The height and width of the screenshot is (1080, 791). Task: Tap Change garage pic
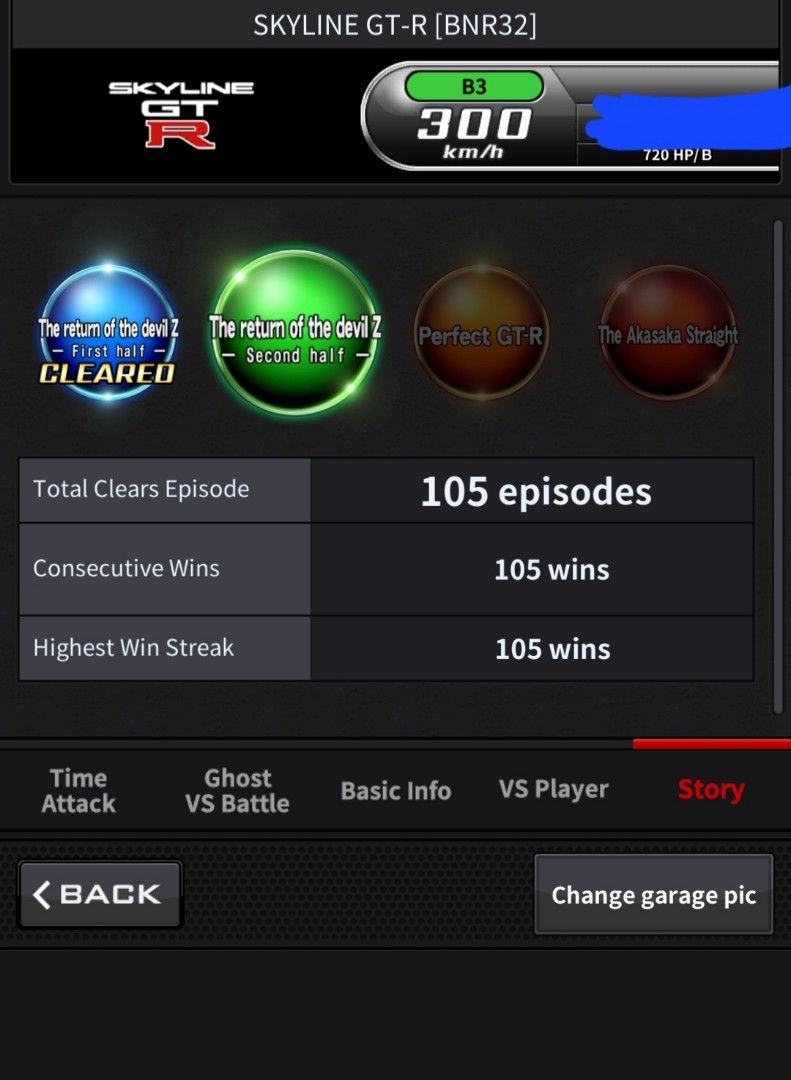[654, 894]
